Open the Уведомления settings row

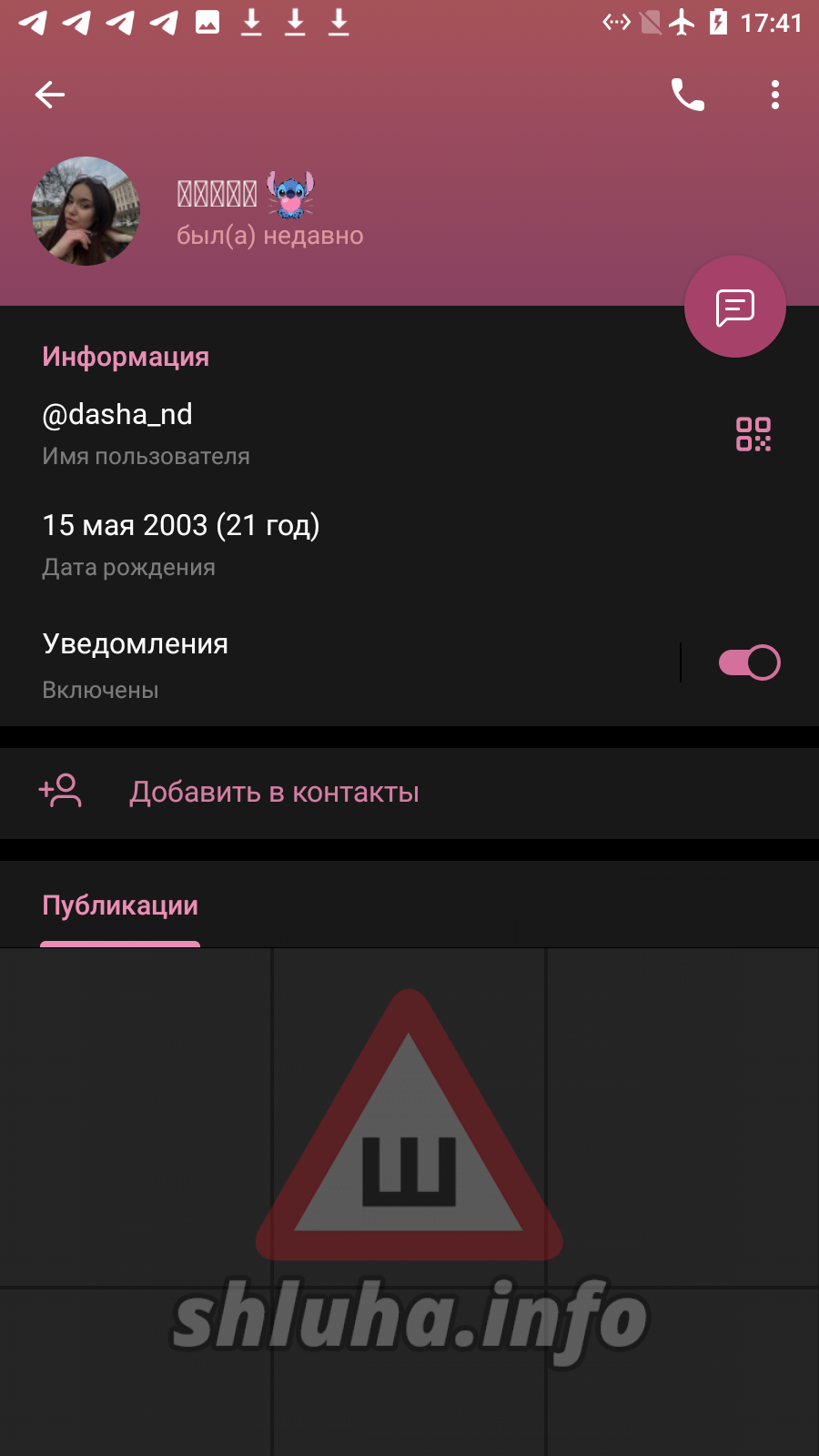[x=337, y=666]
